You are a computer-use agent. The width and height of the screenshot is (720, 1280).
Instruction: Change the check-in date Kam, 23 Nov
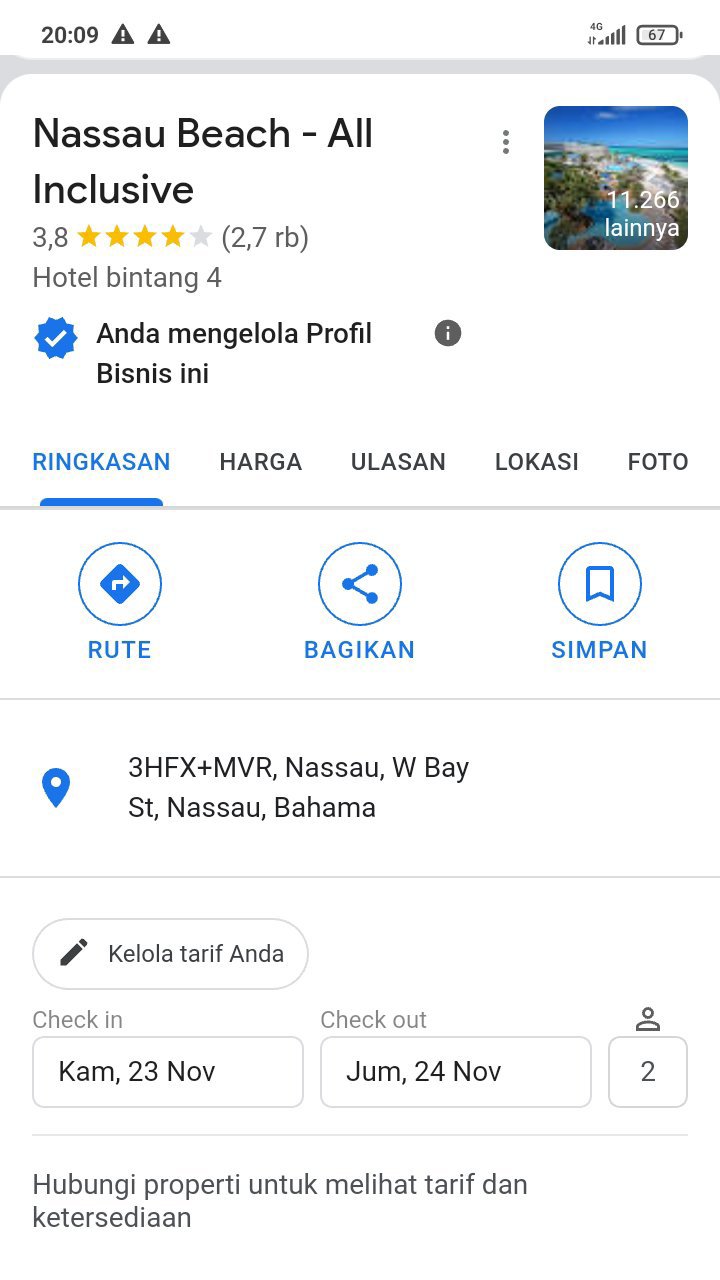coord(168,1072)
